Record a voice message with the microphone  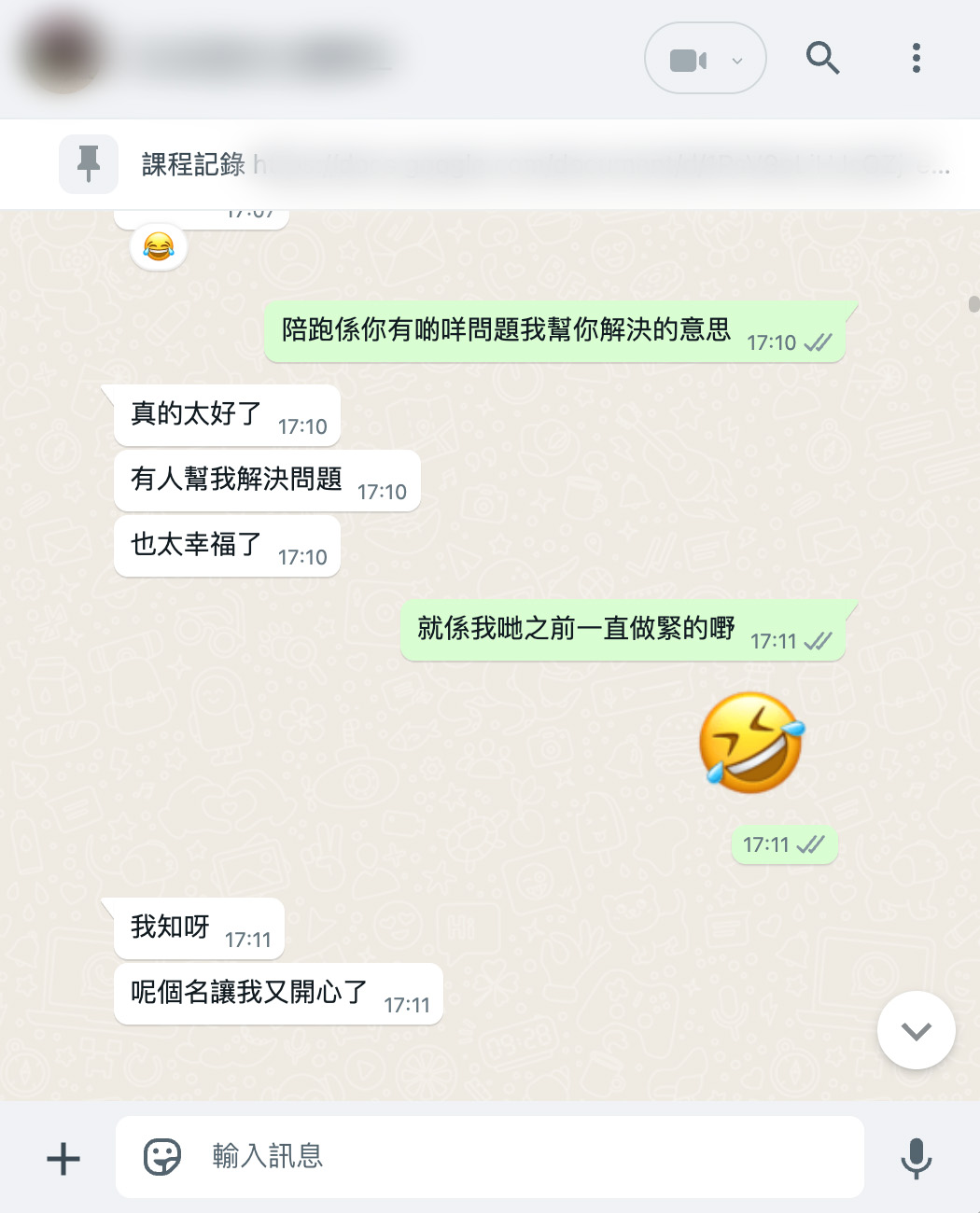(916, 1158)
